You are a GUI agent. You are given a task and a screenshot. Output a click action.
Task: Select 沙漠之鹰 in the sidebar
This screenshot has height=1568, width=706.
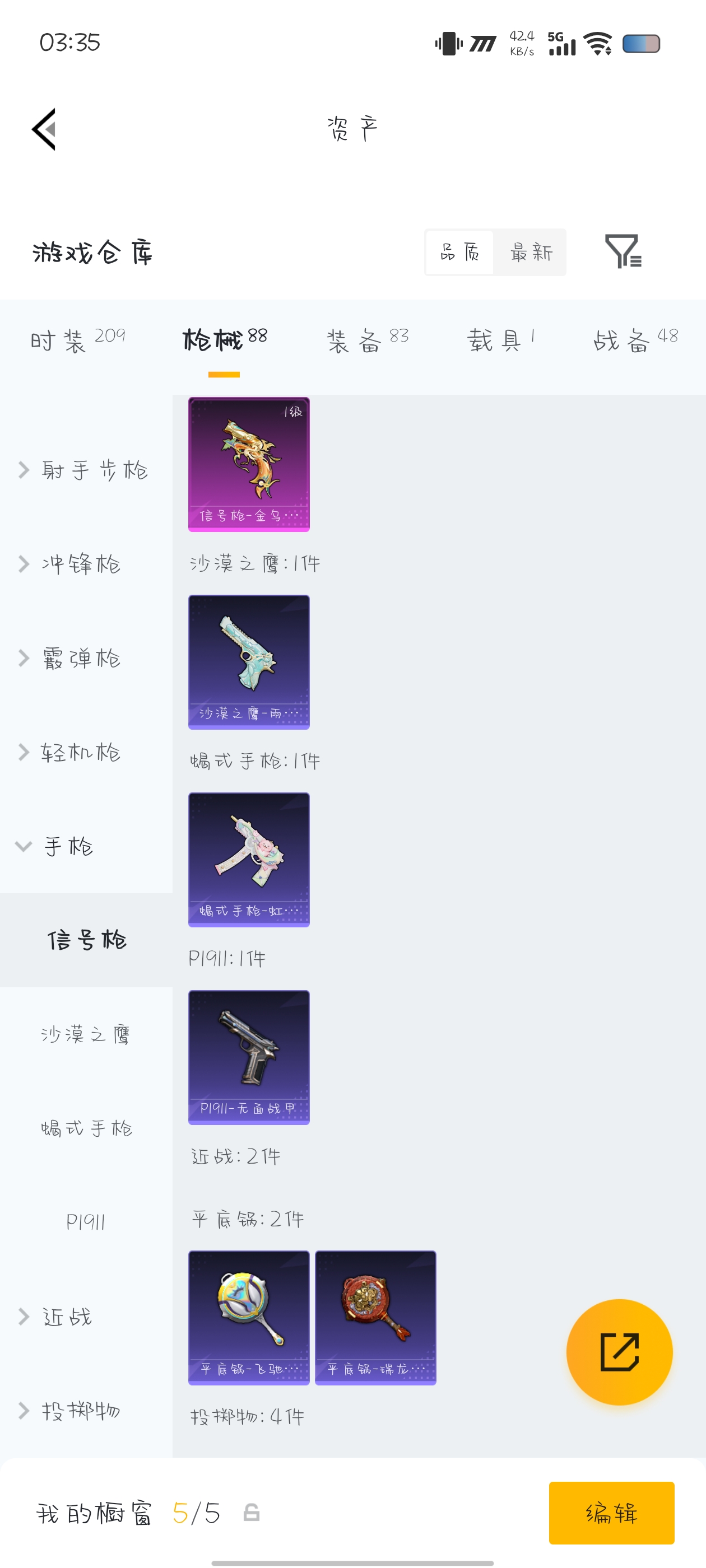[x=85, y=1034]
